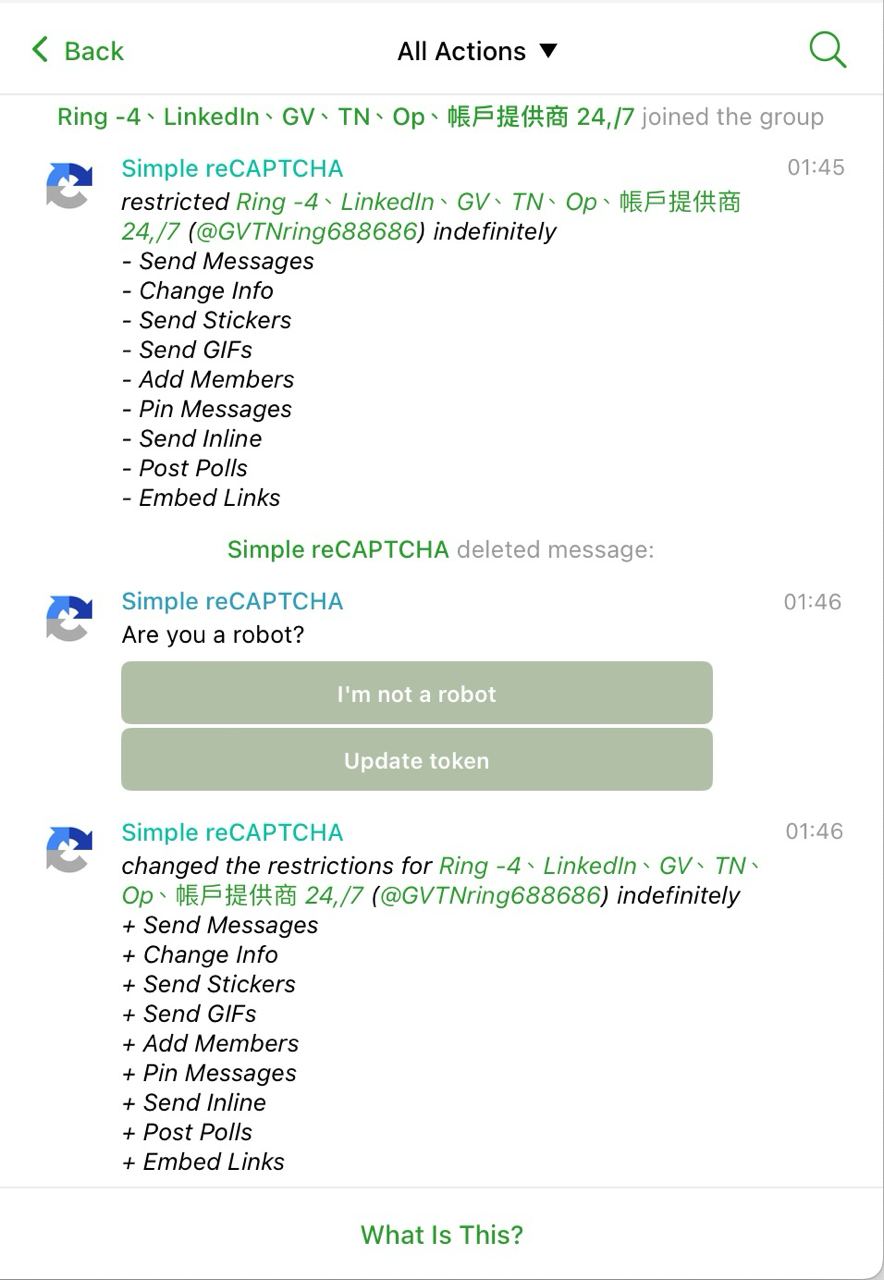This screenshot has width=884, height=1280.
Task: Open What Is This? explanation
Action: [x=441, y=1234]
